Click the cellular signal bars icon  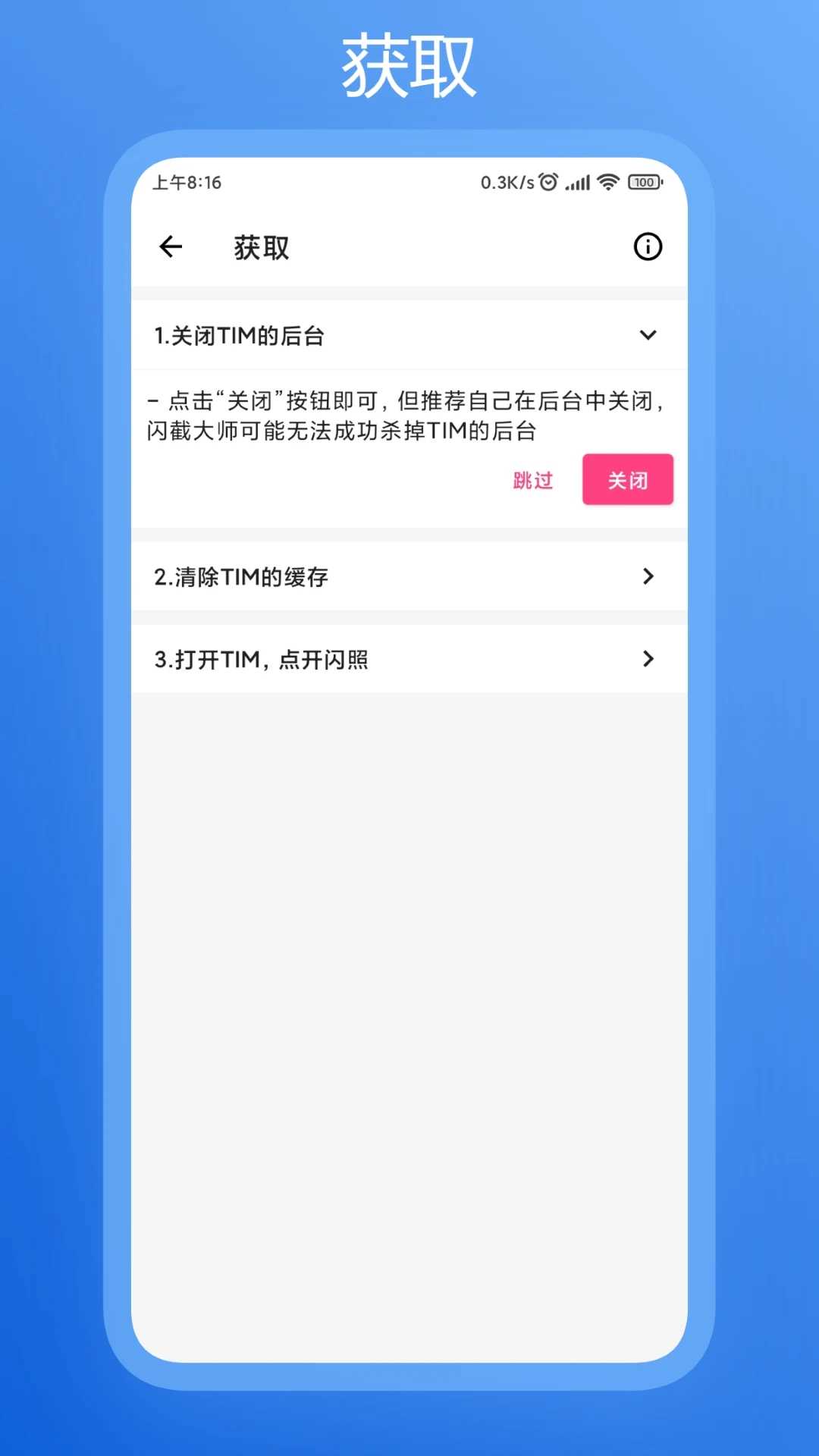tap(576, 182)
